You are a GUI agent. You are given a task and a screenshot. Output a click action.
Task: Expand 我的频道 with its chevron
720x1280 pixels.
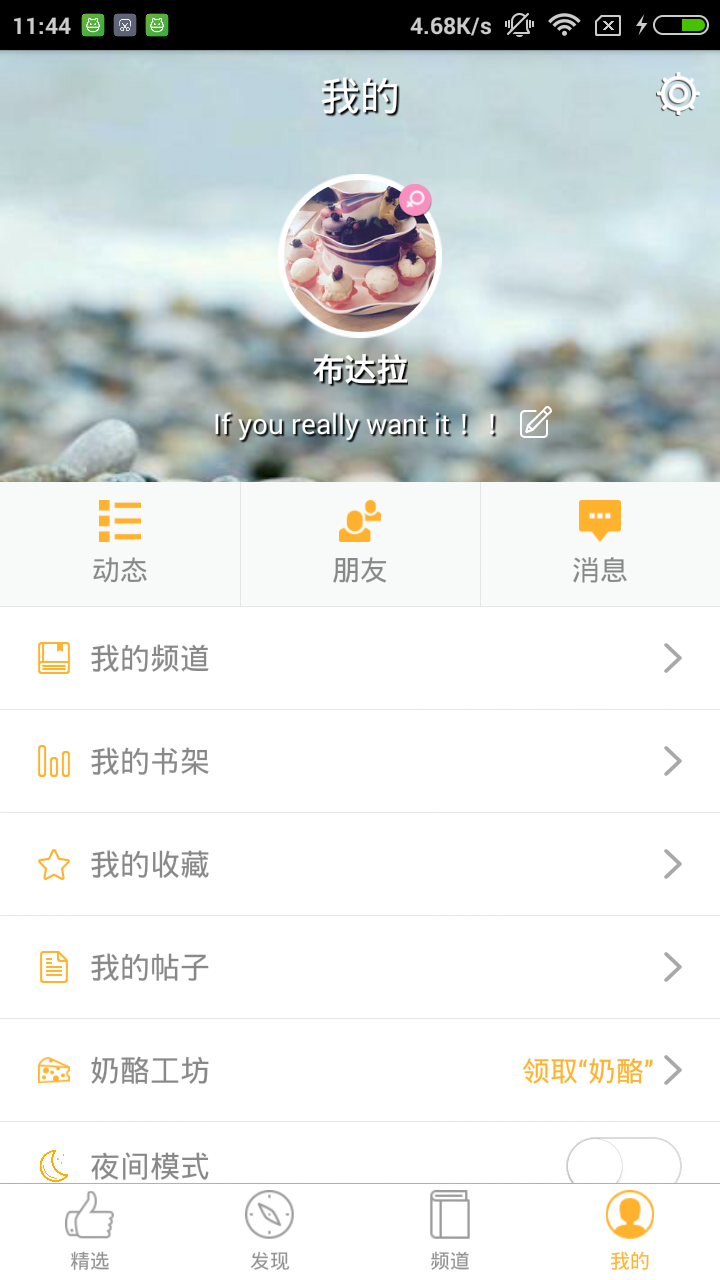tap(673, 657)
